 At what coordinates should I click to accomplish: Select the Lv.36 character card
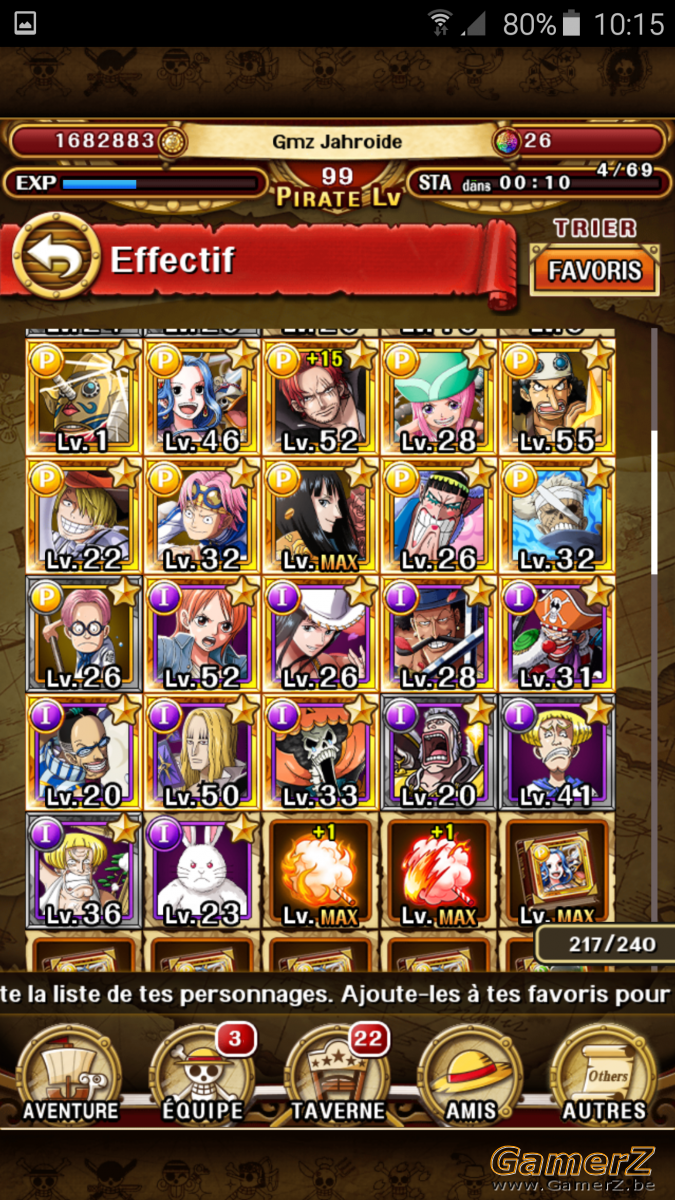tap(84, 871)
